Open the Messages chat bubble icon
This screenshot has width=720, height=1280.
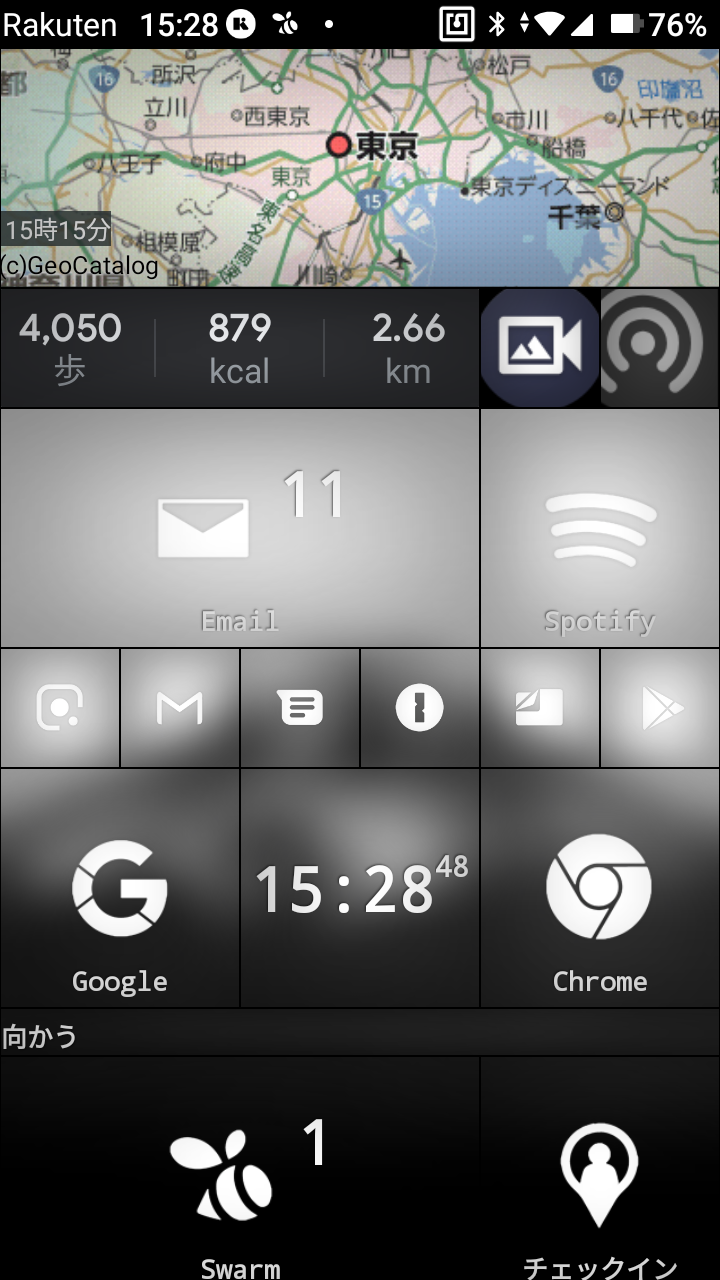click(x=300, y=708)
